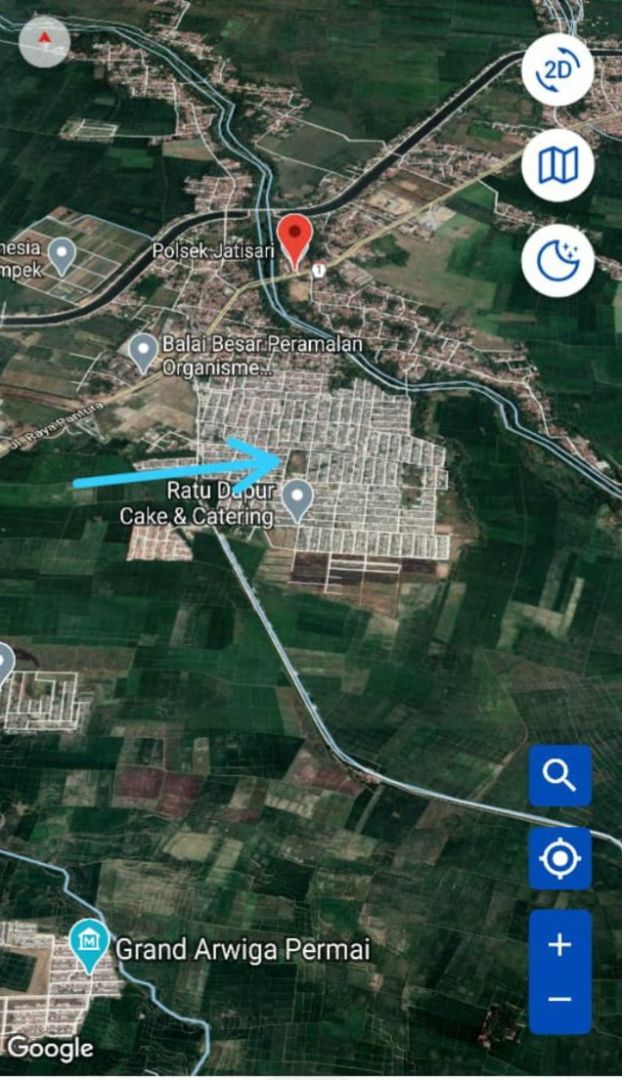622x1080 pixels.
Task: Center the map on my location
Action: point(560,858)
